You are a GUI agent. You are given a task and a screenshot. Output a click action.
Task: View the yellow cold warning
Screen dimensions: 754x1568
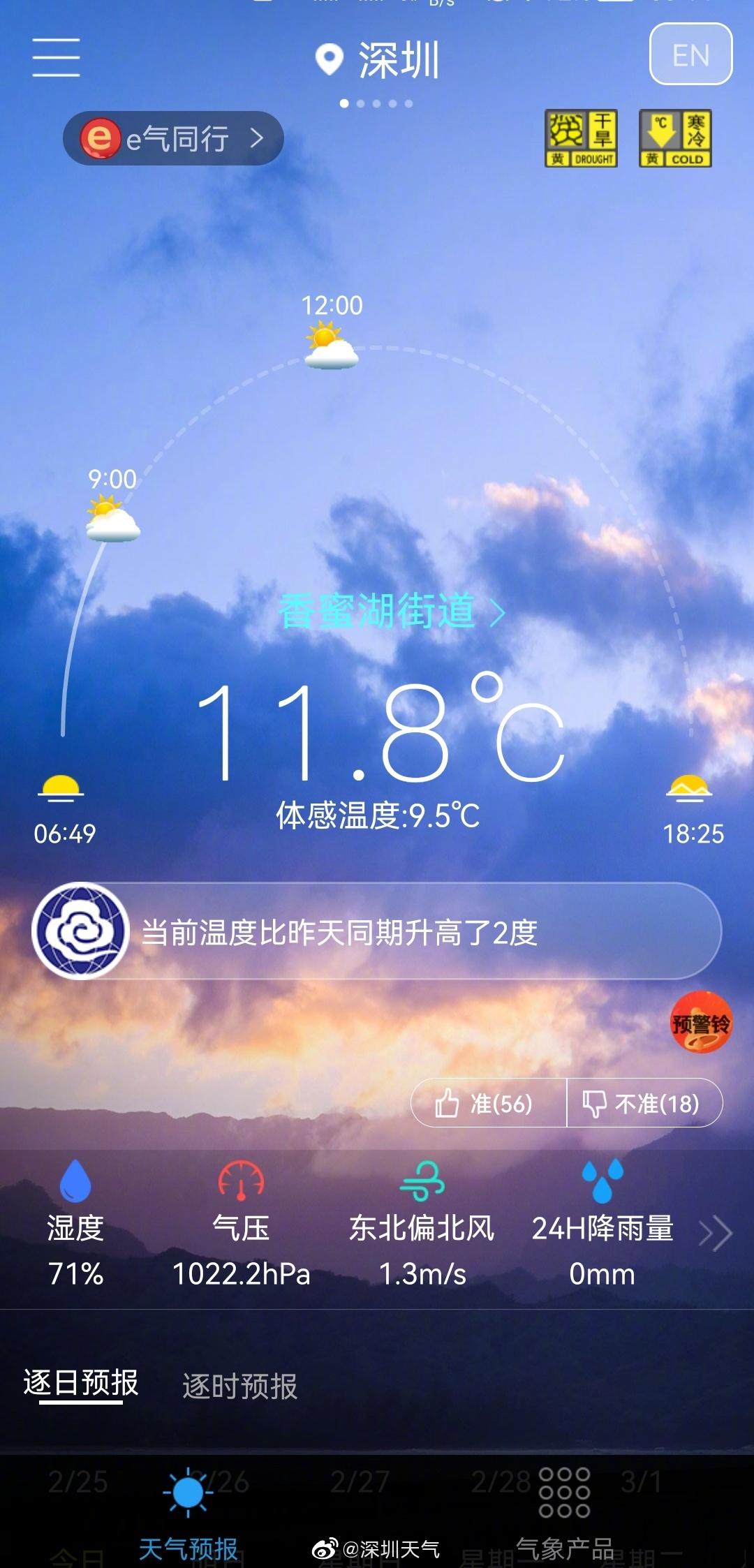coord(675,138)
